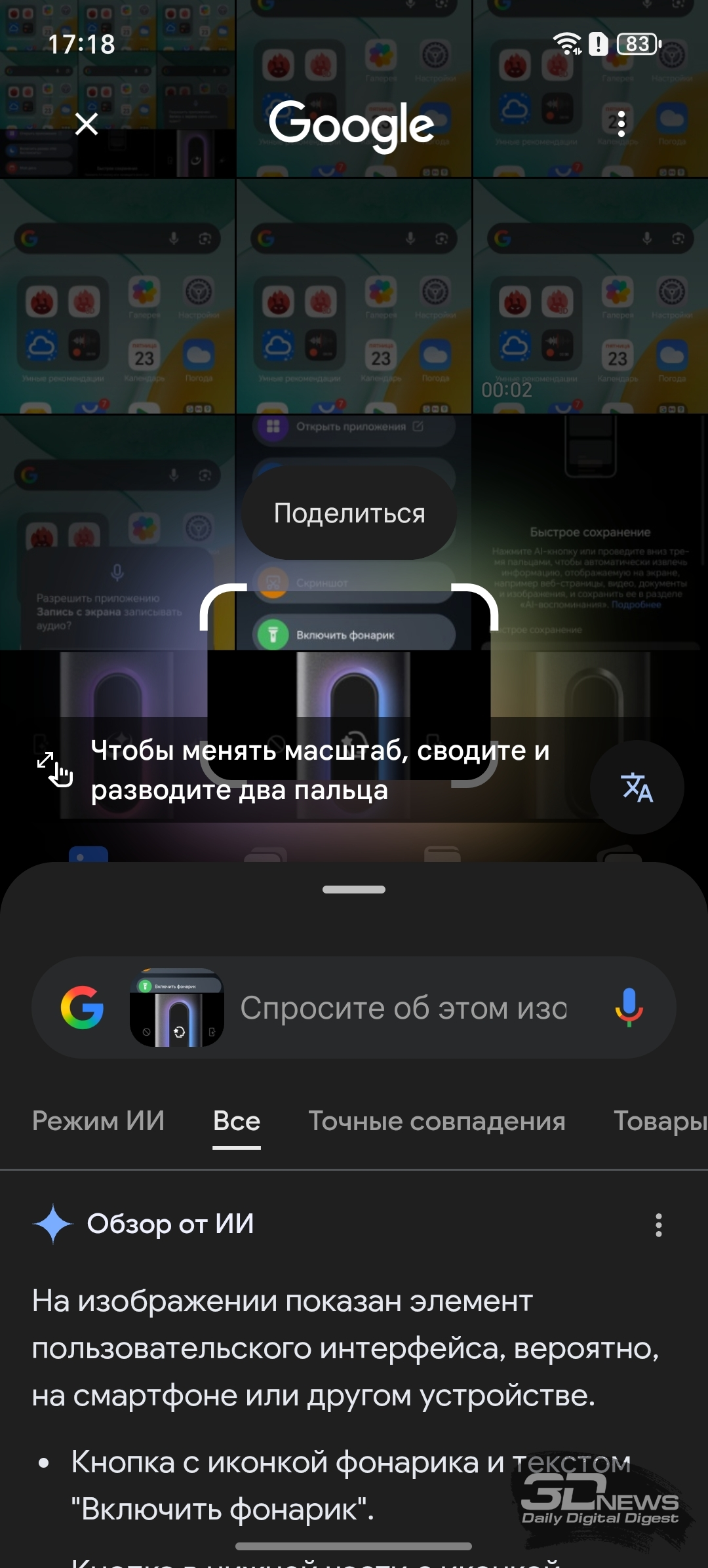Start voice search with the microphone
708x1568 pixels.
click(629, 1007)
